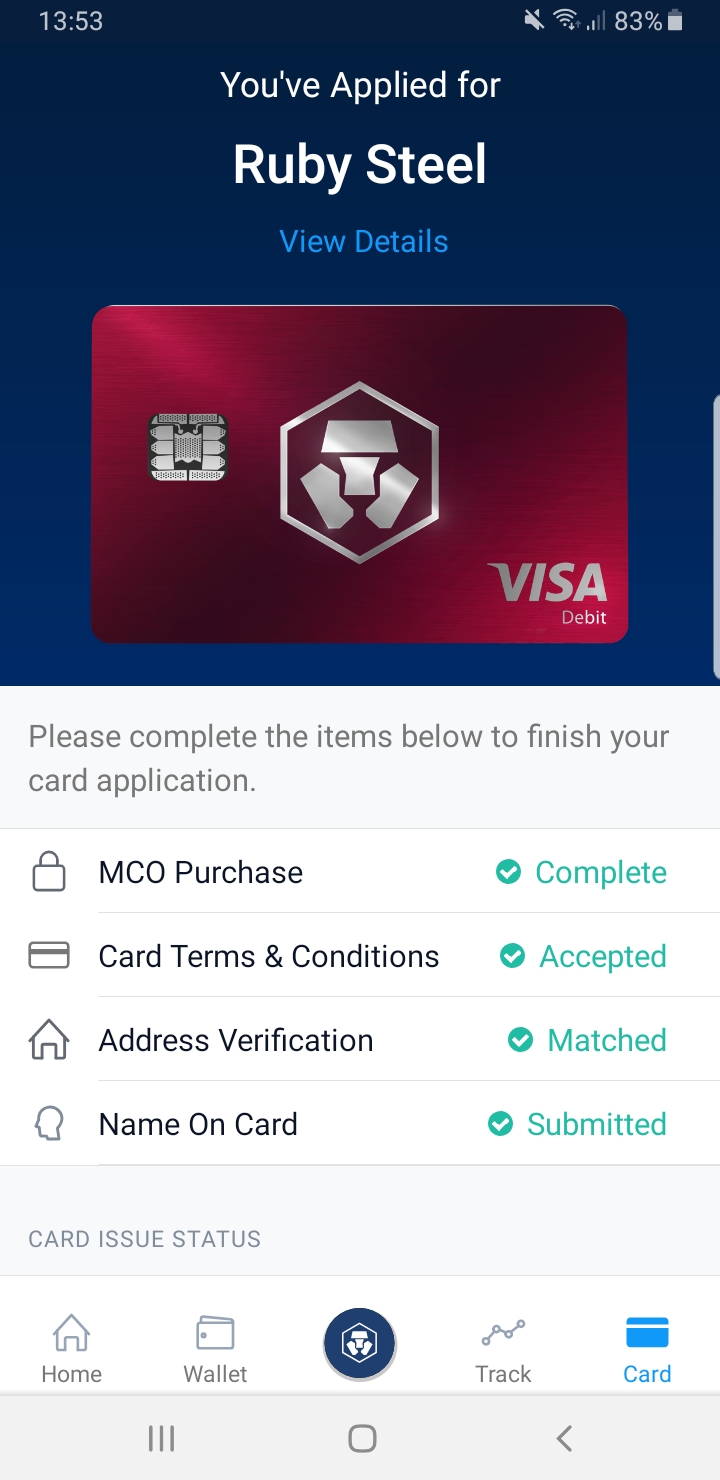
Task: Switch to the Wallet tab
Action: coord(215,1348)
